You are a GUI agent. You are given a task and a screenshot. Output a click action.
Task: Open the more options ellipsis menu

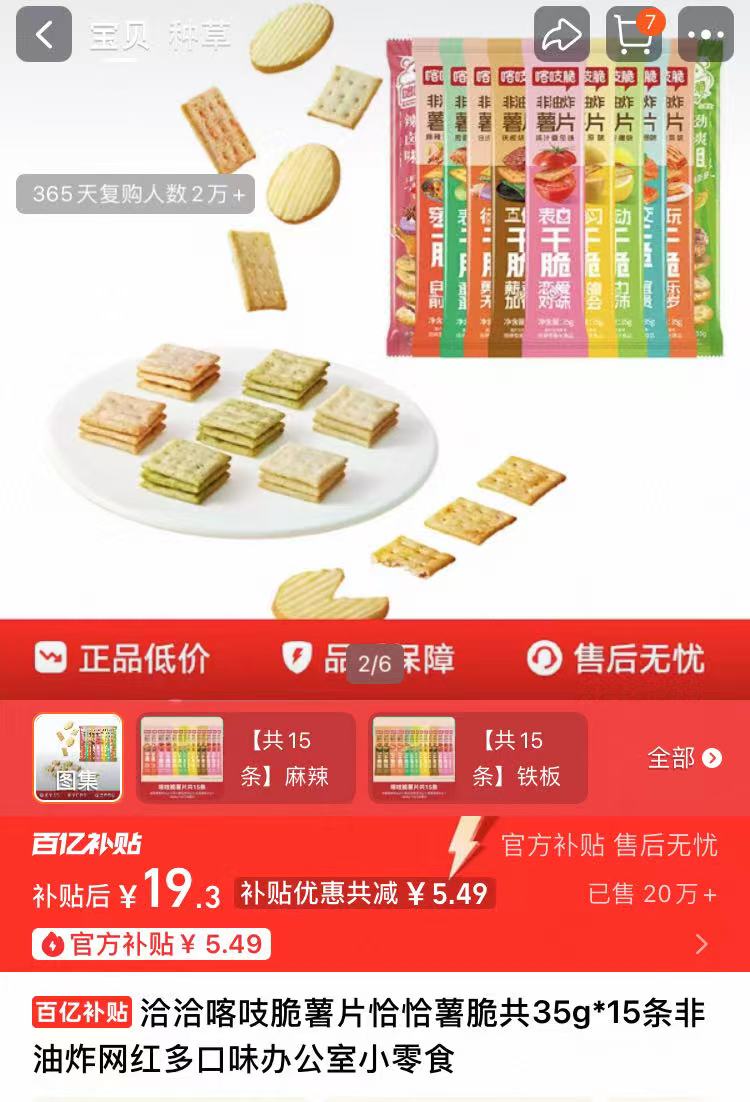pyautogui.click(x=706, y=33)
